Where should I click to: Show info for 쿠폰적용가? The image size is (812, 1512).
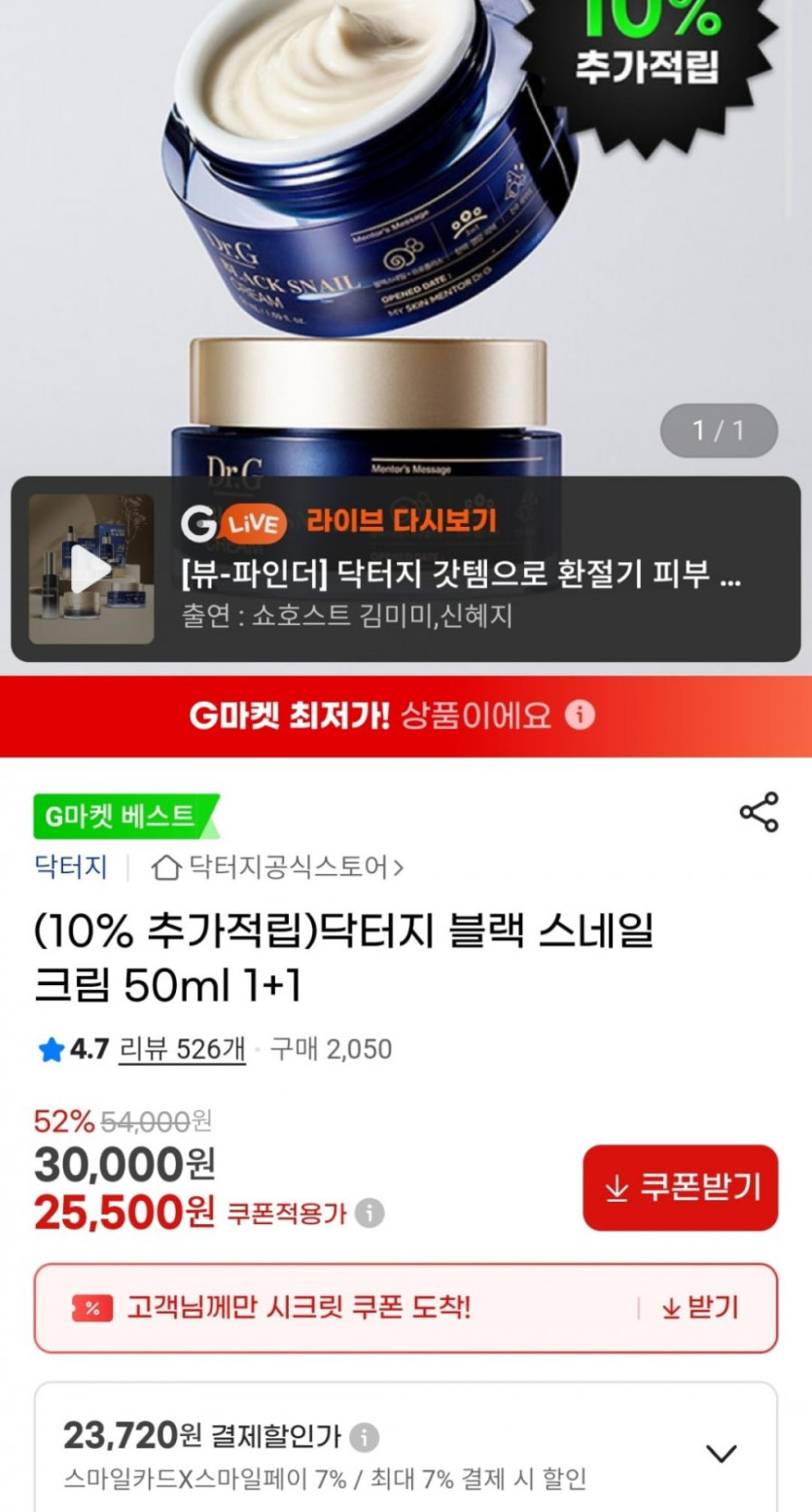pyautogui.click(x=369, y=1213)
